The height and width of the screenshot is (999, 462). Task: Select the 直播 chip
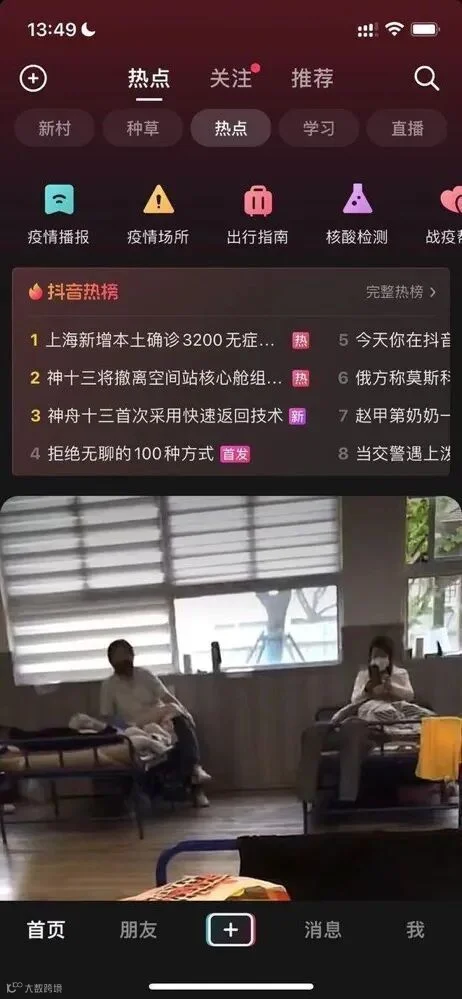click(407, 128)
